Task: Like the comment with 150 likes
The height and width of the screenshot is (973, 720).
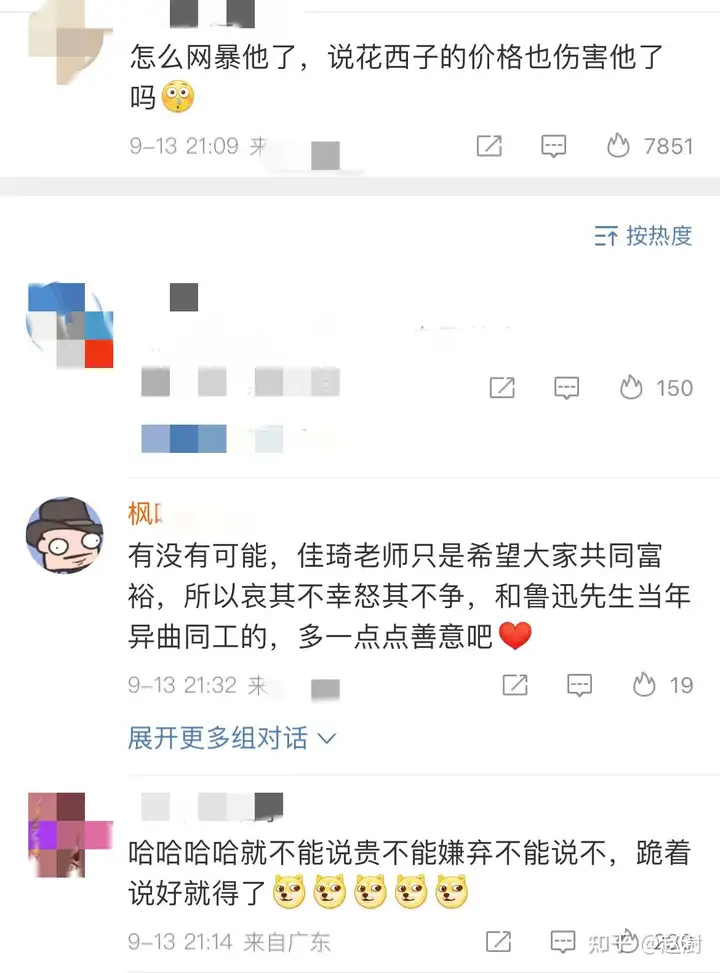Action: [x=631, y=387]
